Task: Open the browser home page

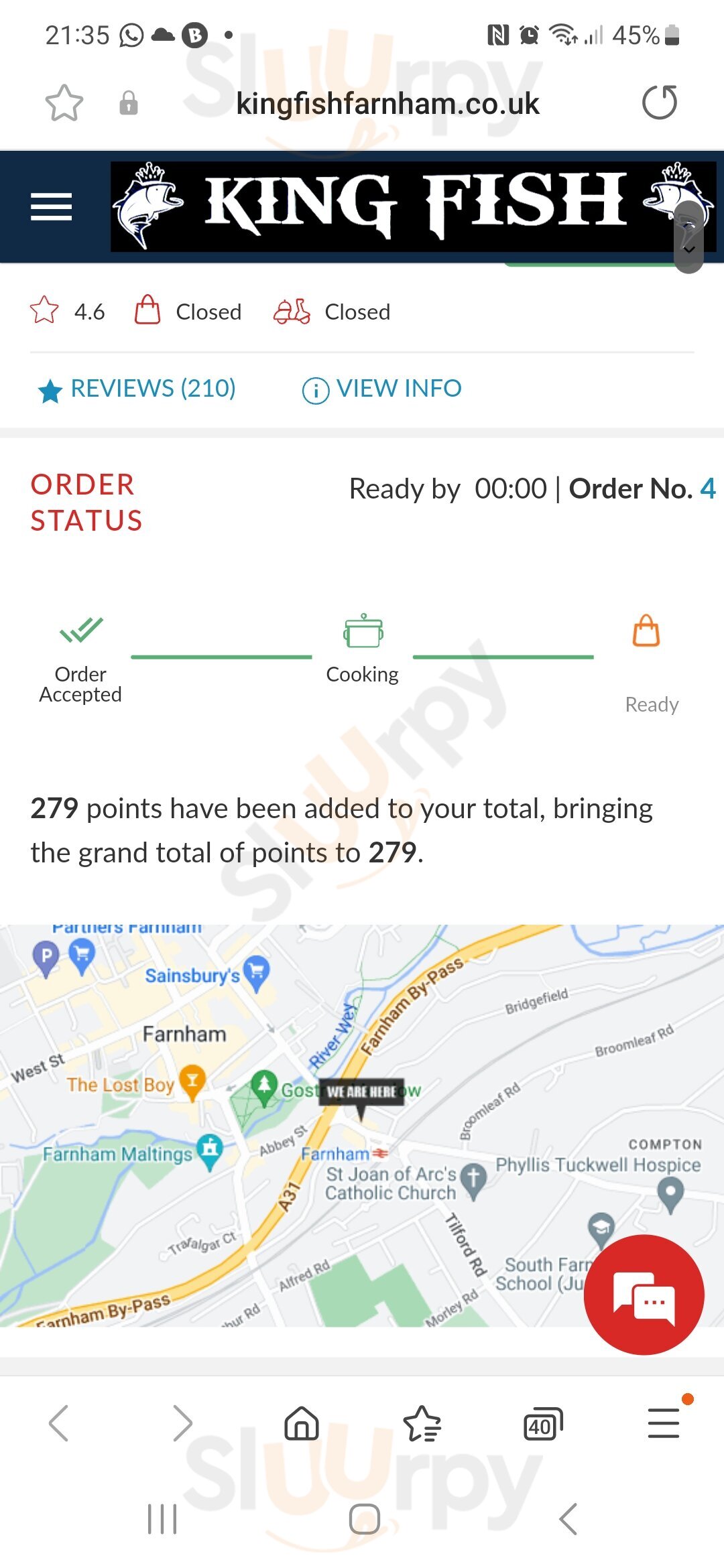Action: click(302, 1423)
